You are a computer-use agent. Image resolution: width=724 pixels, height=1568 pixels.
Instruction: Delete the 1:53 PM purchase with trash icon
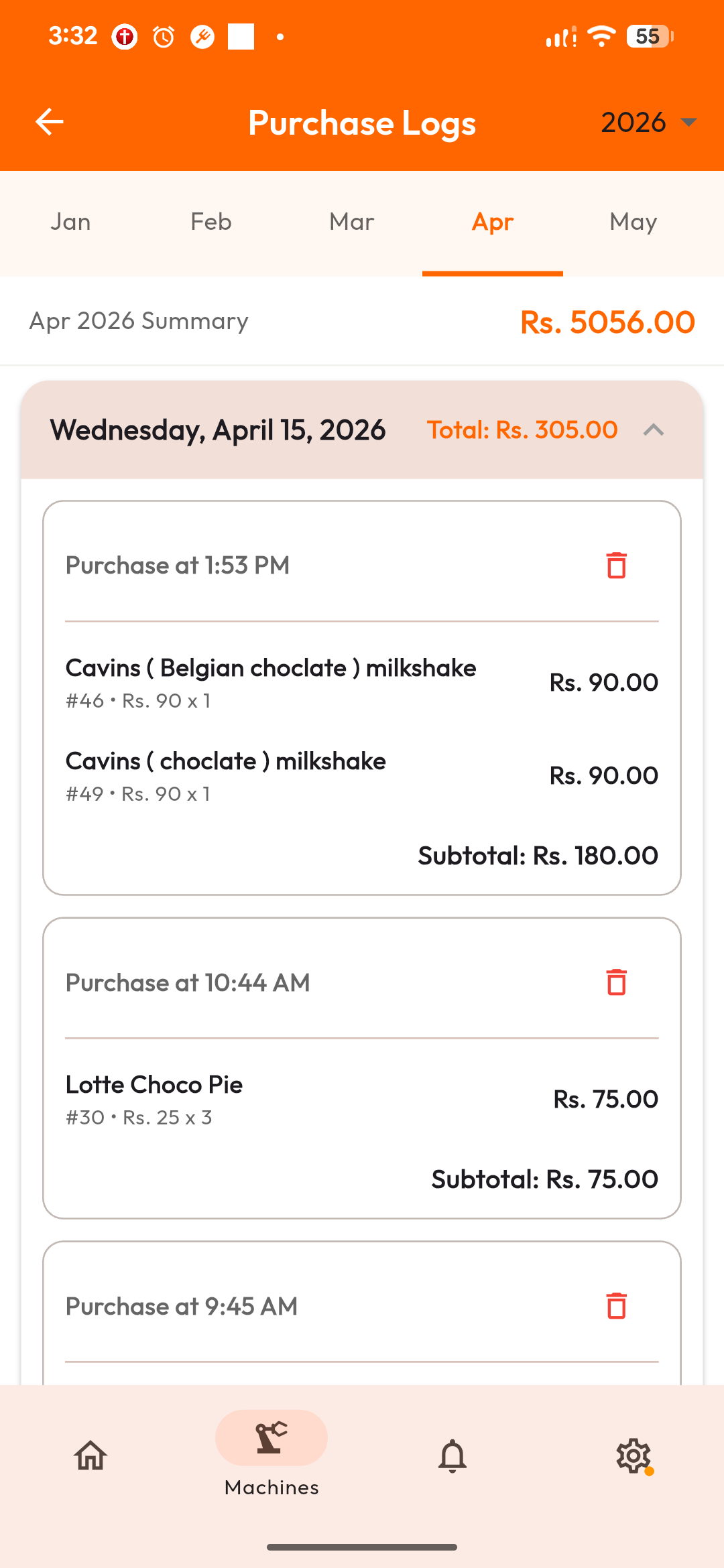coord(615,565)
